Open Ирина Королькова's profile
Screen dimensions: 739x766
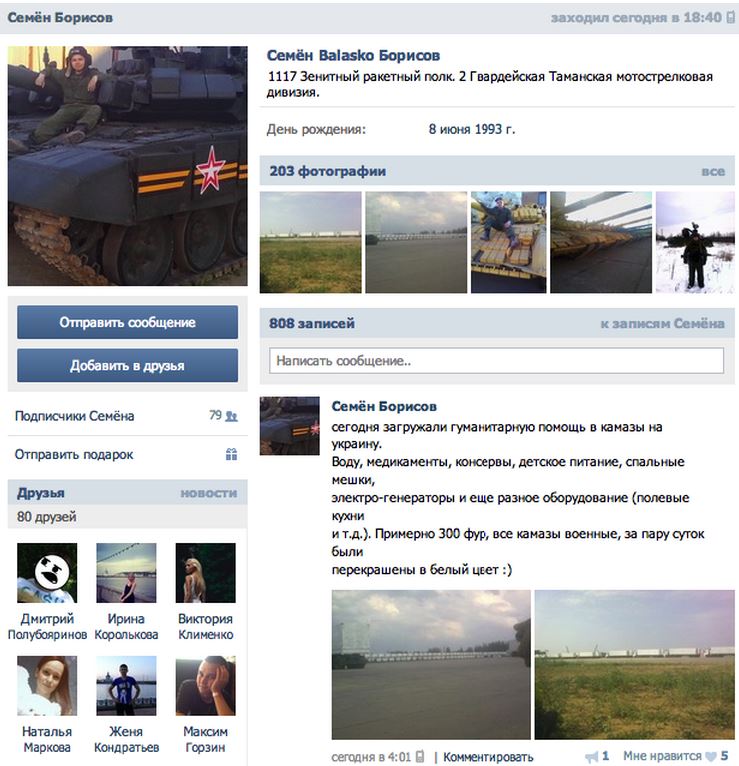pos(126,573)
